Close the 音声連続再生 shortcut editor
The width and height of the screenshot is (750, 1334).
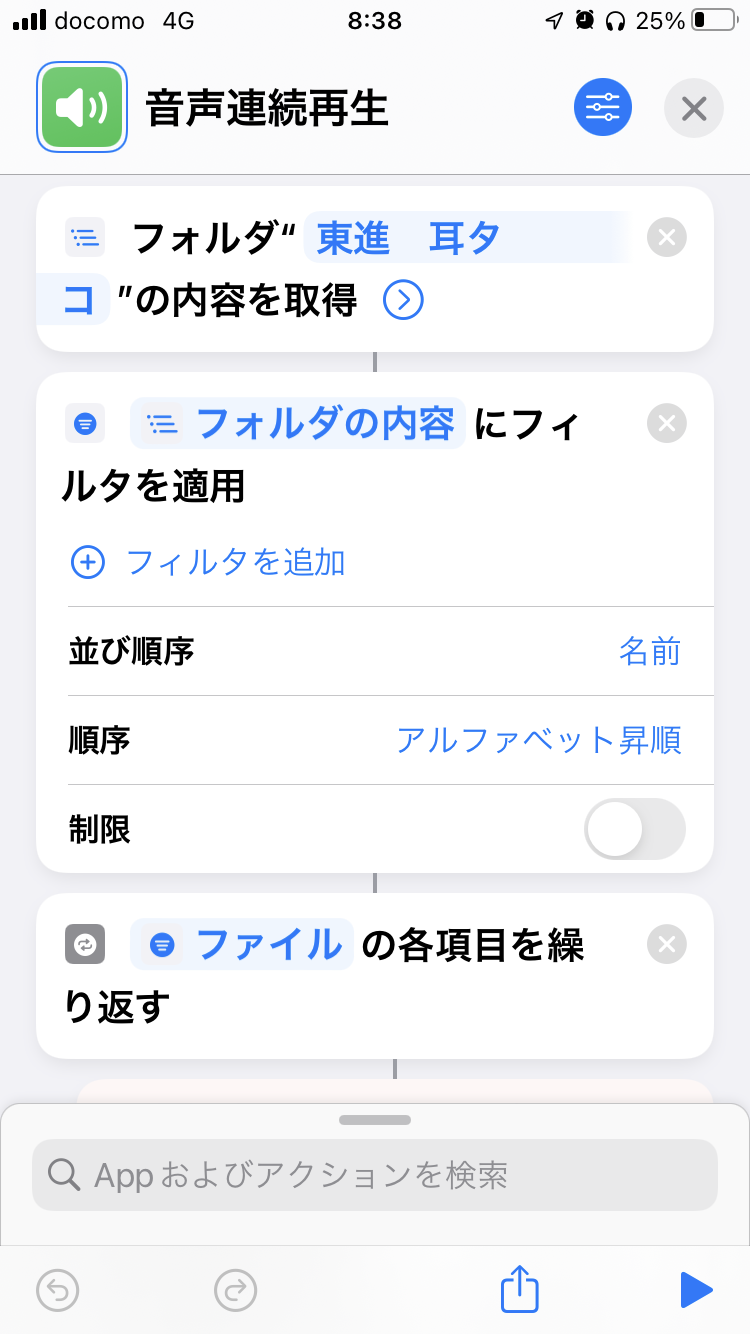coord(694,107)
